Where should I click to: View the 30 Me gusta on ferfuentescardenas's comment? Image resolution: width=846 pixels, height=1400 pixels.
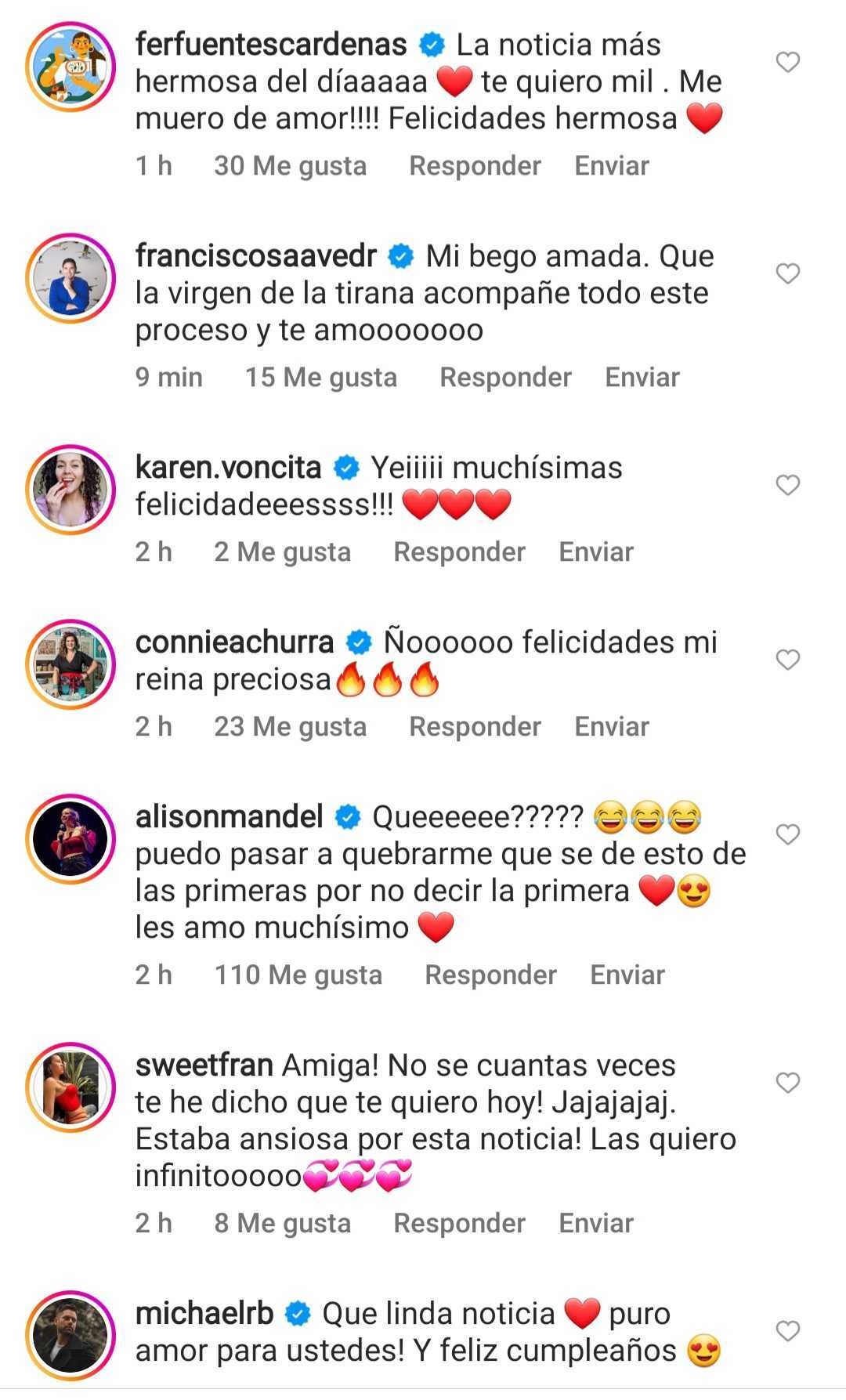click(290, 165)
